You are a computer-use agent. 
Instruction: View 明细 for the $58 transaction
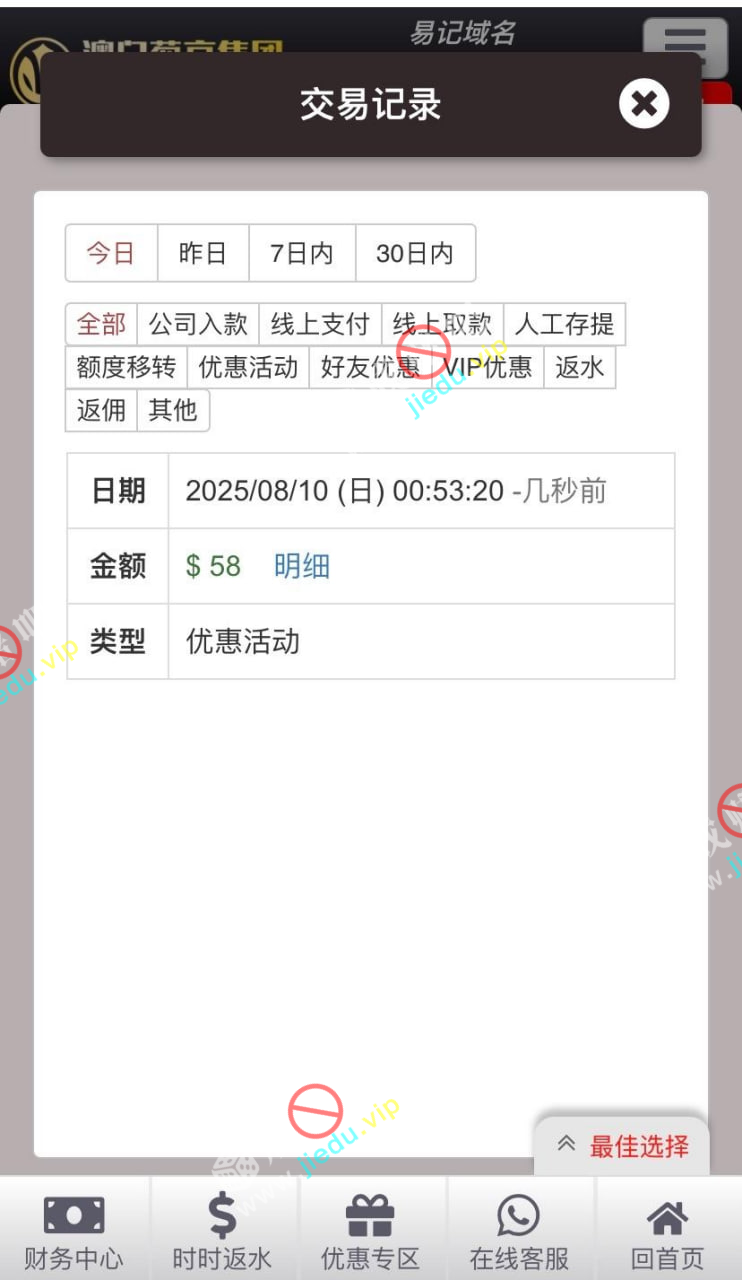[x=302, y=566]
